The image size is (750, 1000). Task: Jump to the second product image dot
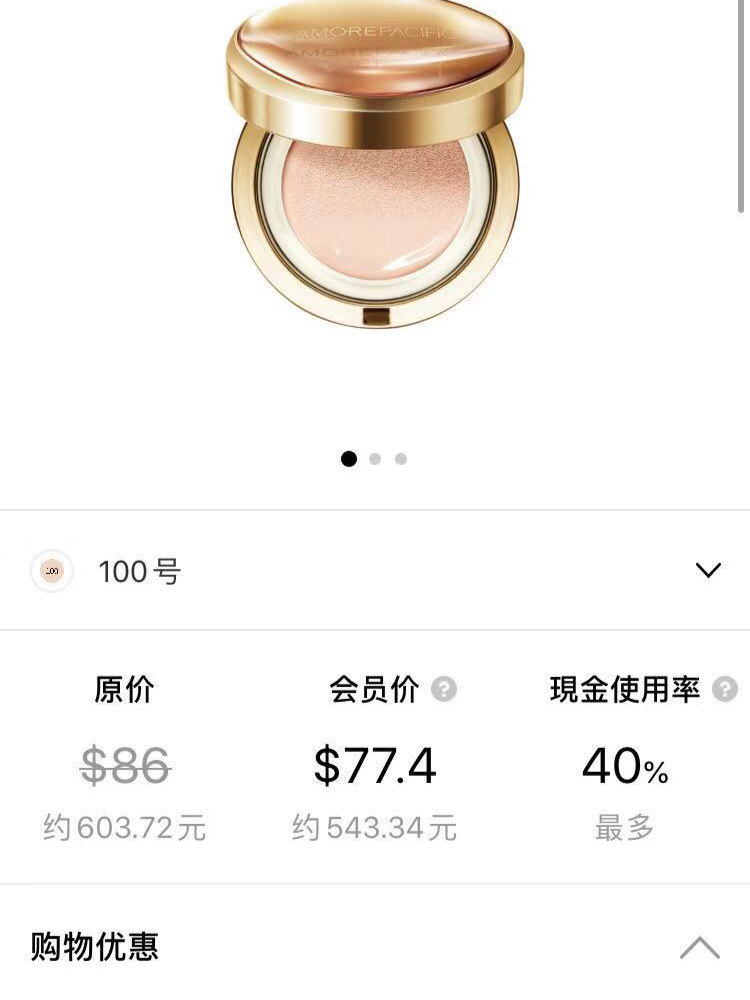(375, 459)
